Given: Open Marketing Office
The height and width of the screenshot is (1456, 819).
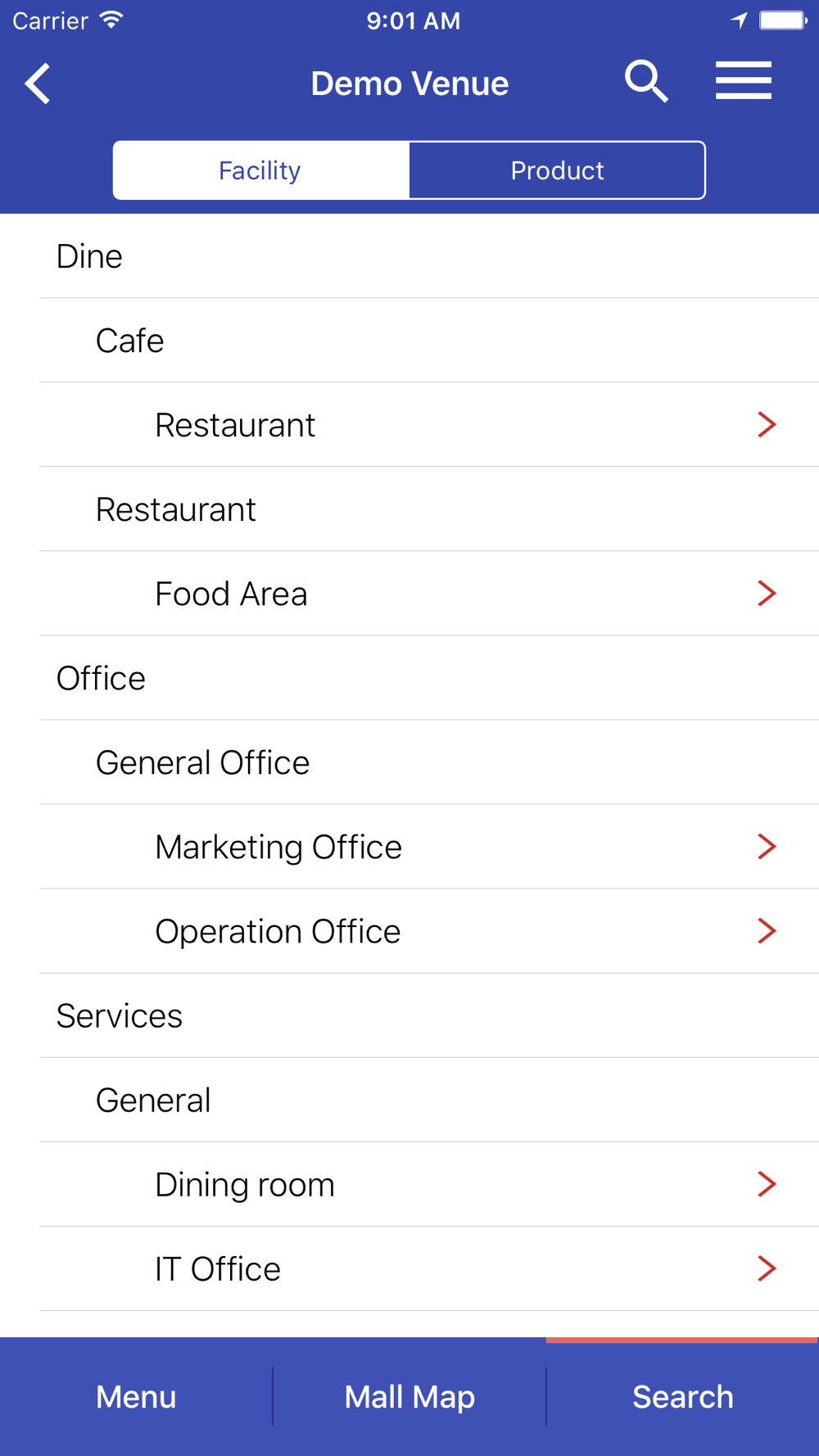Looking at the screenshot, I should [429, 847].
